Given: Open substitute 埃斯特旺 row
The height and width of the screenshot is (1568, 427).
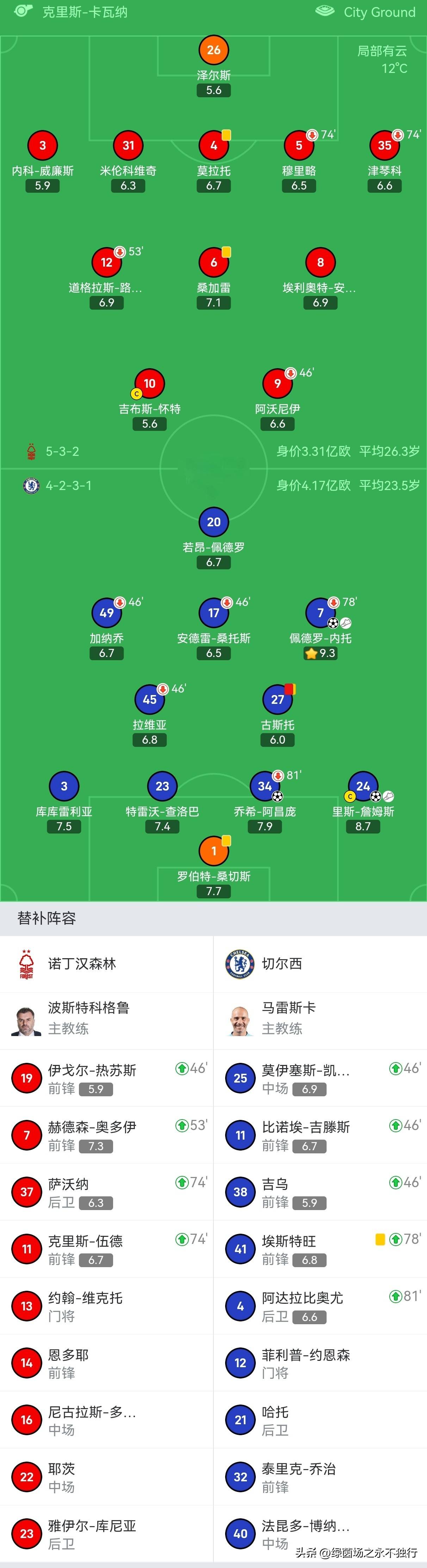Looking at the screenshot, I should [x=320, y=1249].
